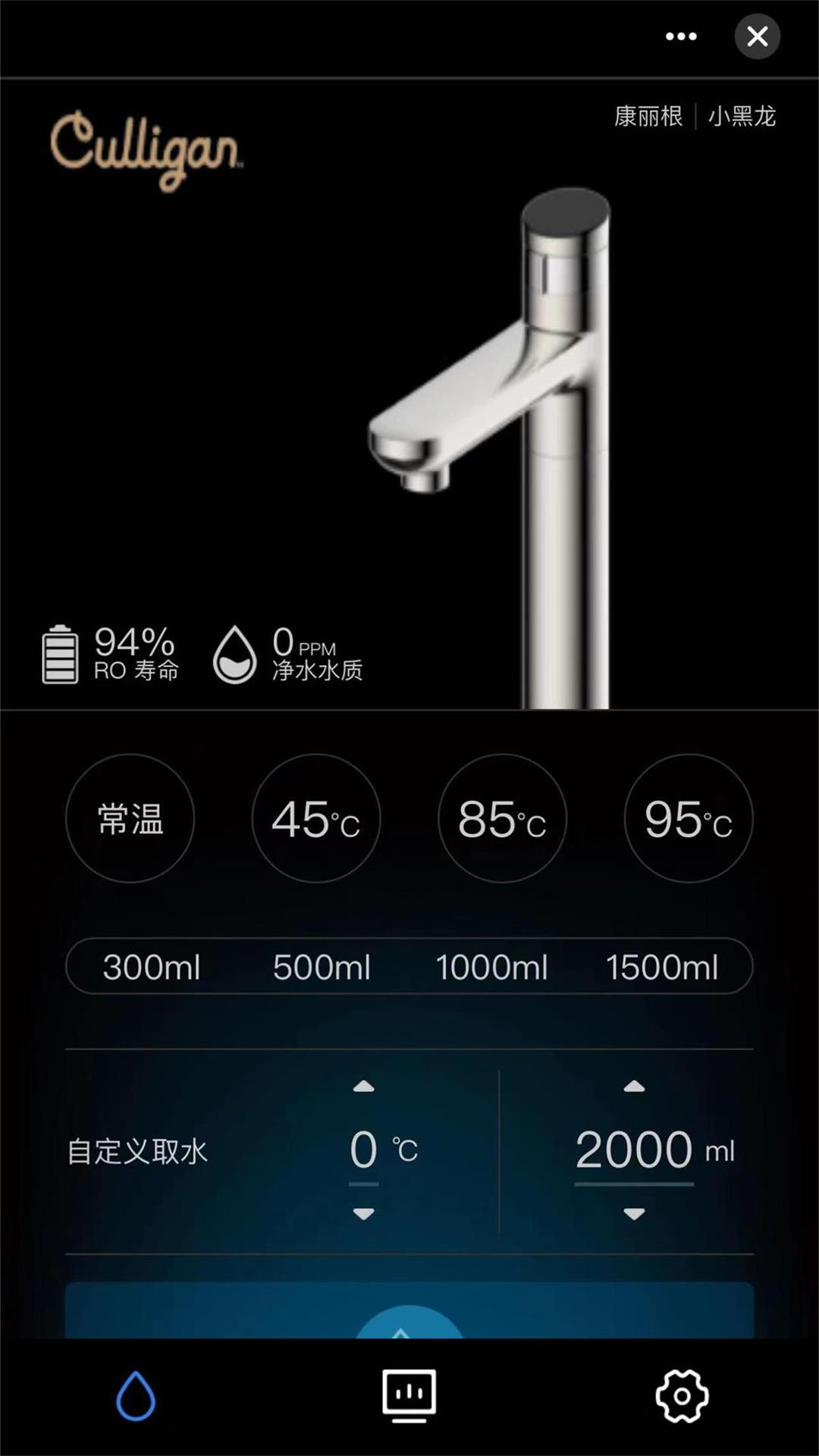
Task: Decrease the custom temperature
Action: pos(364,1214)
